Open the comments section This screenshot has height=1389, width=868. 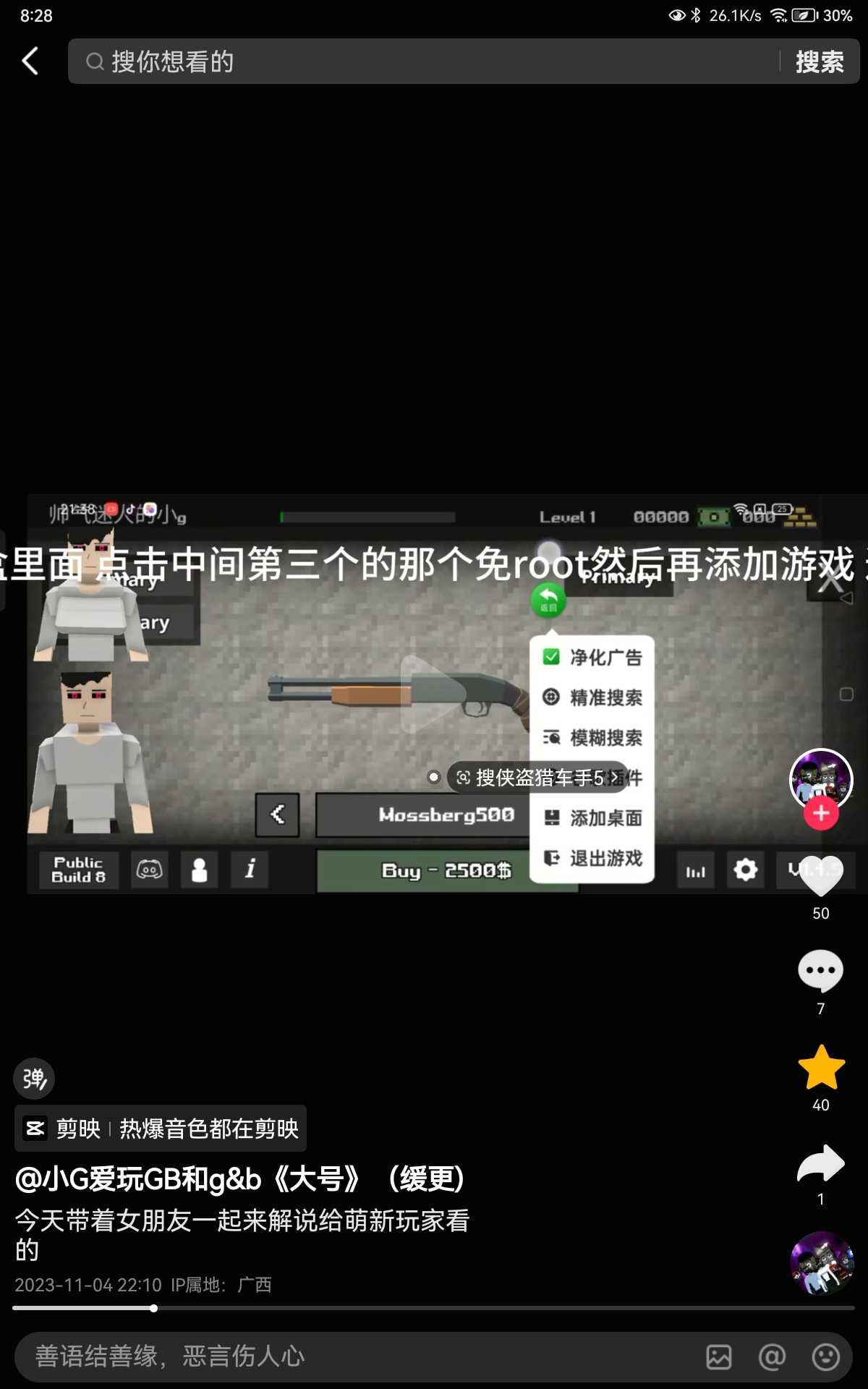(x=820, y=971)
